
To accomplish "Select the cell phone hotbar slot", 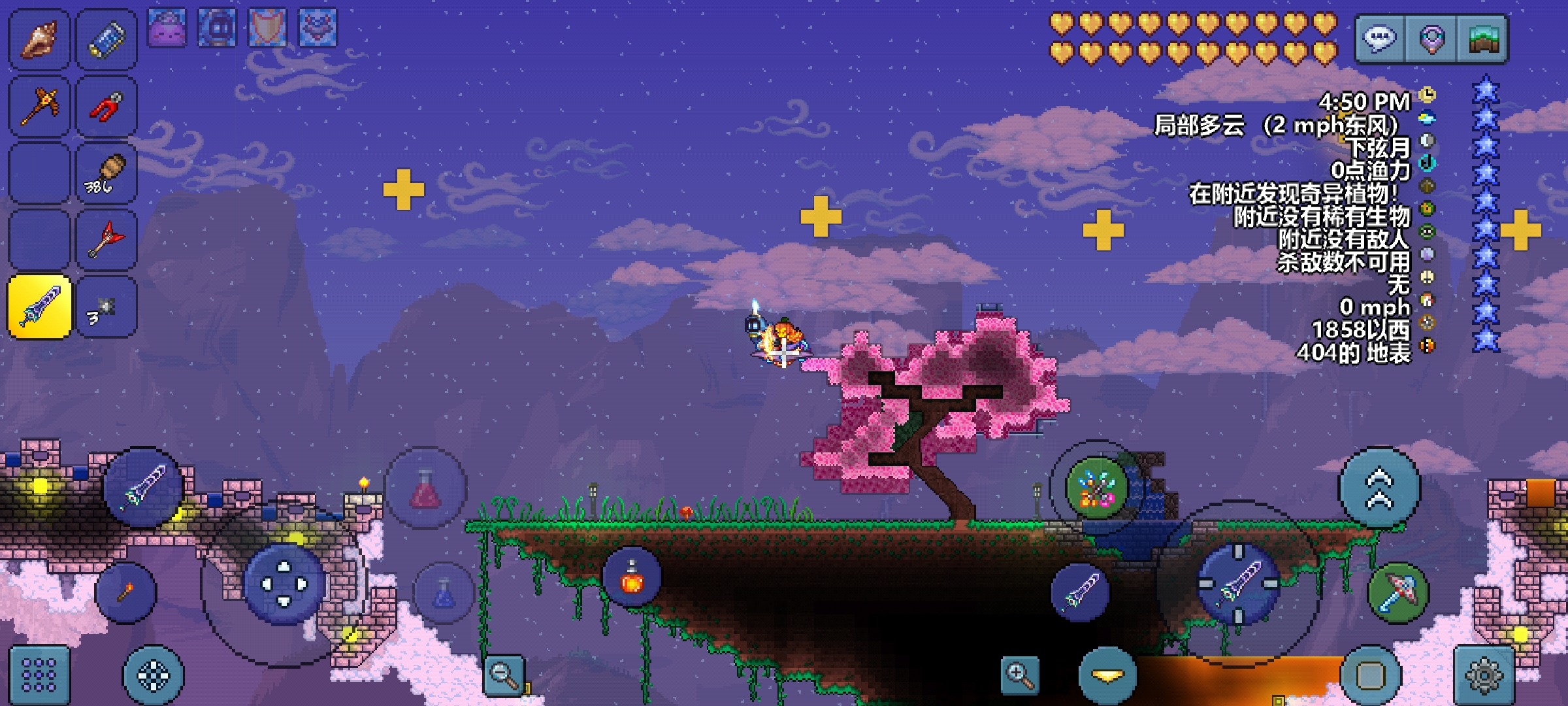I will coord(106,39).
